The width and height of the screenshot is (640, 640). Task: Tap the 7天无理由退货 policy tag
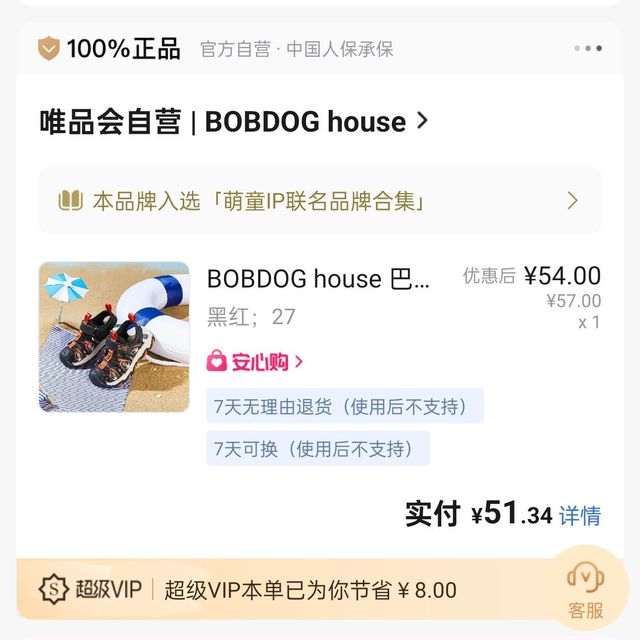pyautogui.click(x=344, y=406)
